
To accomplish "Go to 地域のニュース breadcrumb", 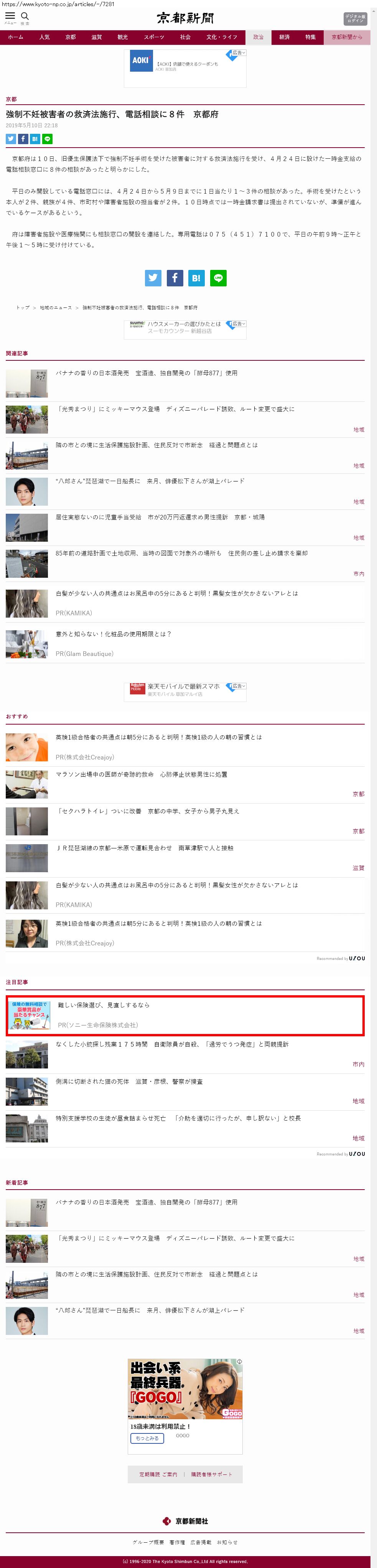I will (x=56, y=307).
